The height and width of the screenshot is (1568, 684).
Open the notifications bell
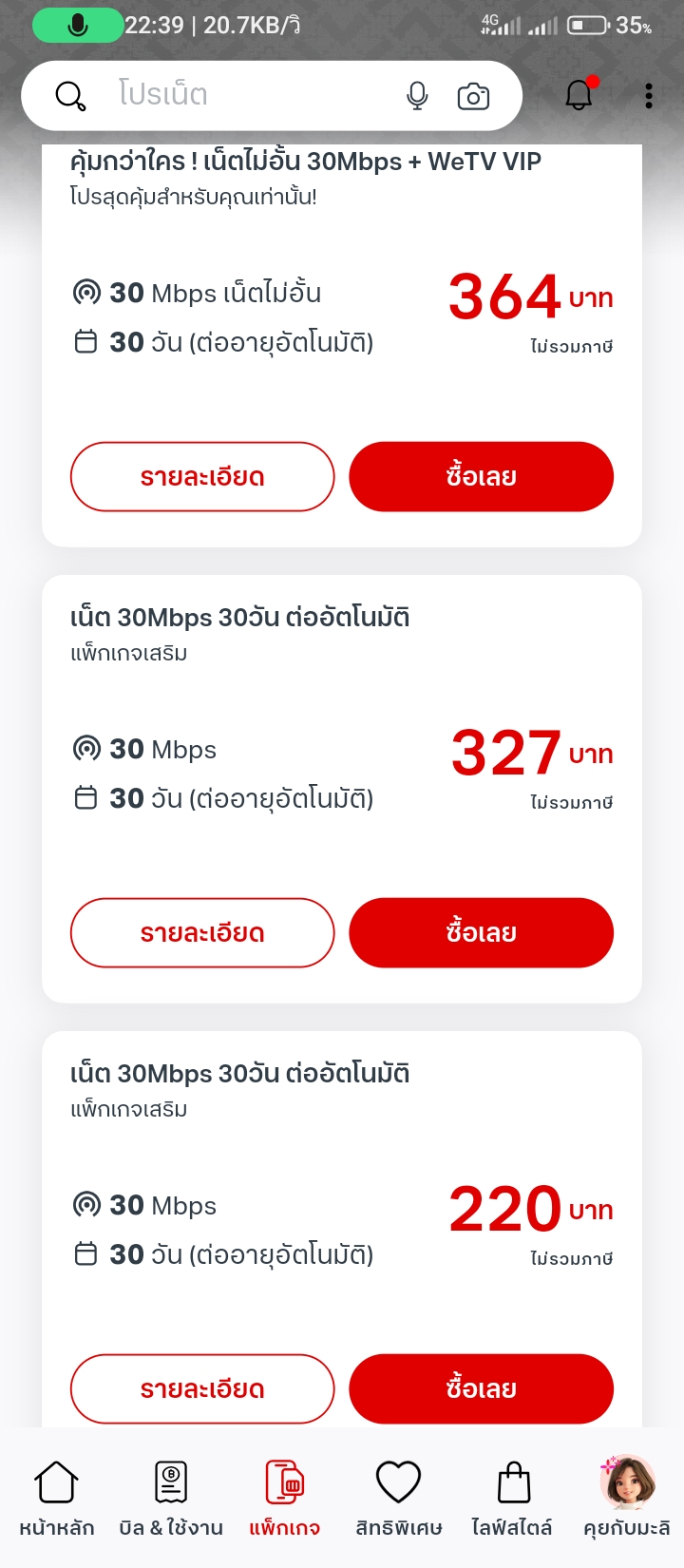pyautogui.click(x=579, y=94)
